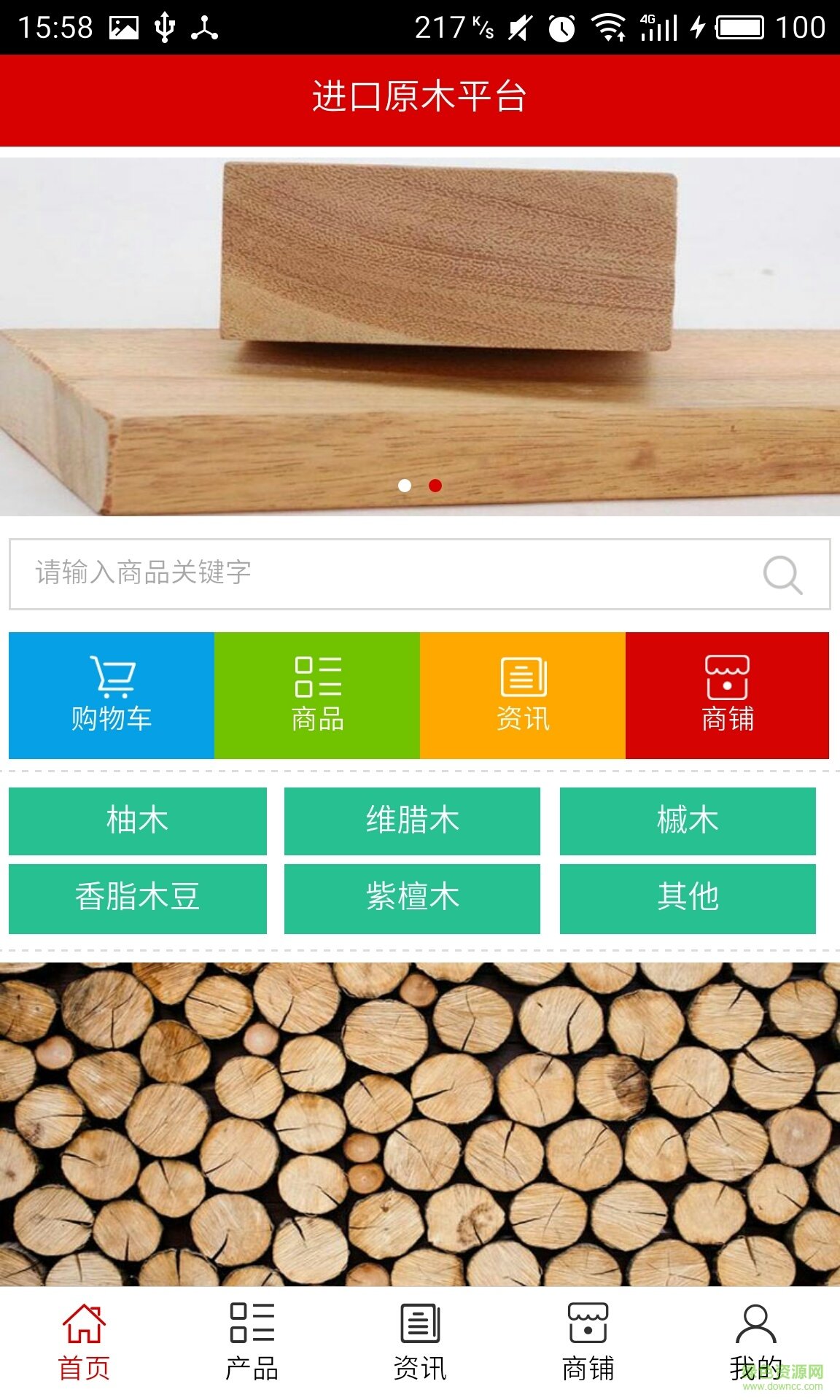
Task: Open the 香脂木豆 category
Action: (138, 898)
